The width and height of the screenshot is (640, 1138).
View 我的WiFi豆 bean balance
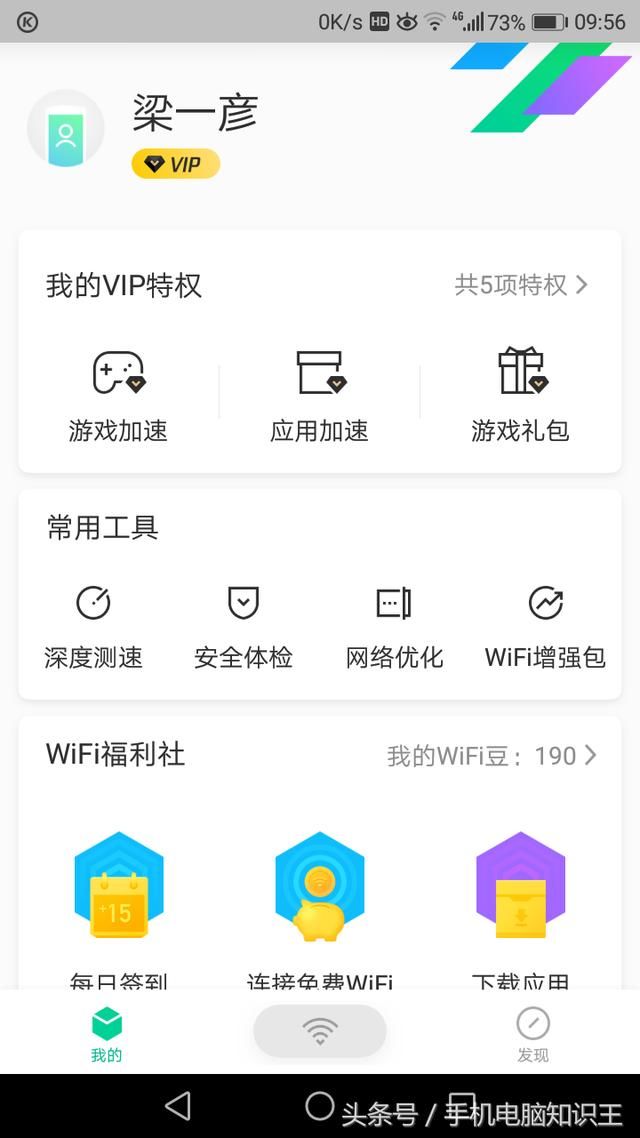coord(492,756)
